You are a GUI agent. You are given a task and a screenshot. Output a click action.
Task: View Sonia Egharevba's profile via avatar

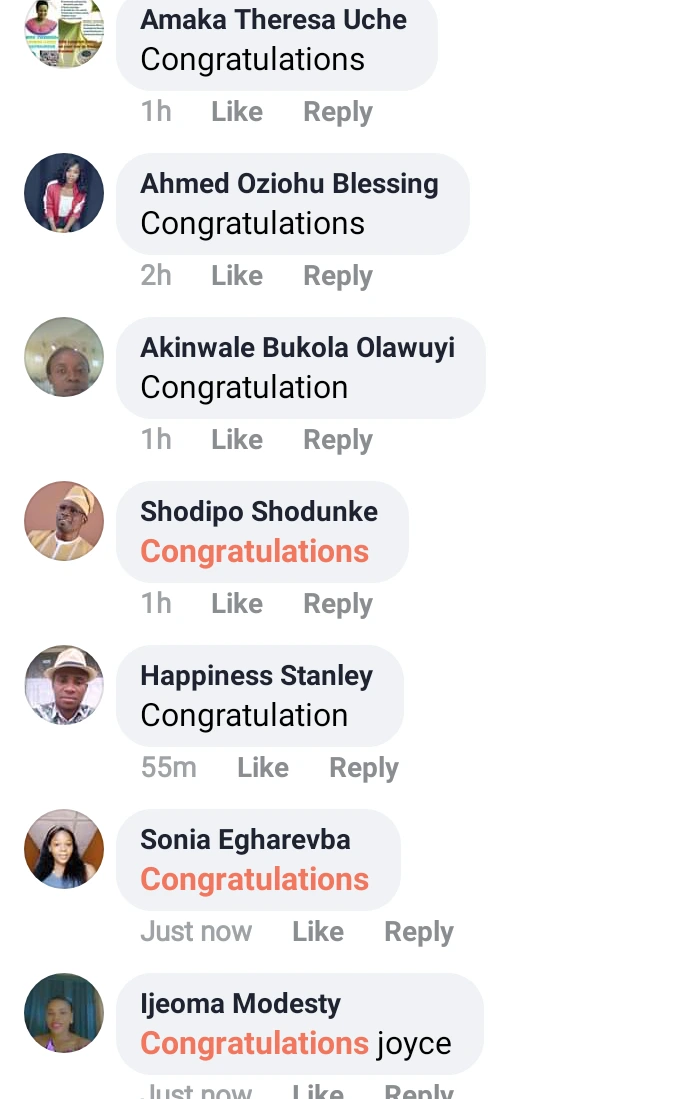pos(64,849)
